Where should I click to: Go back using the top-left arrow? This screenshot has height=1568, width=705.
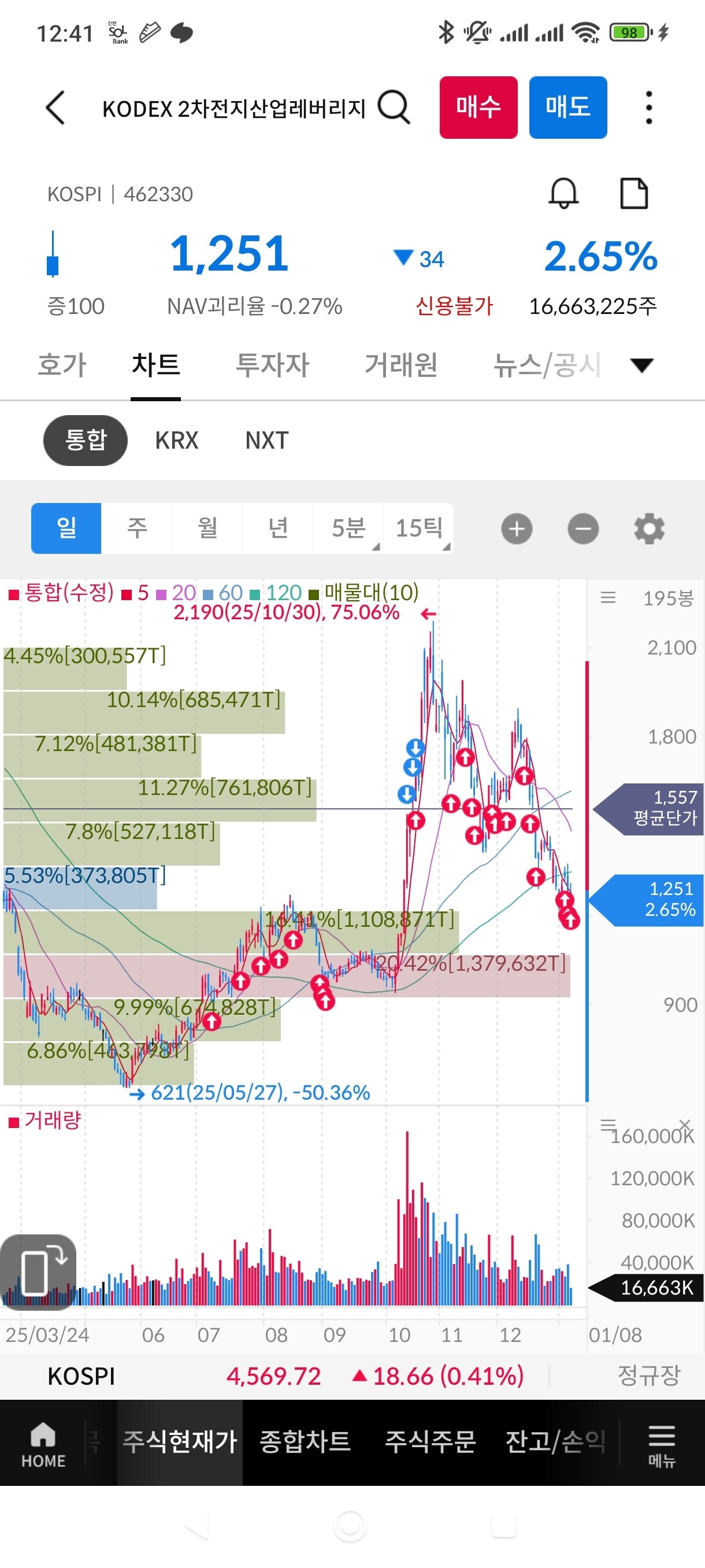coord(55,108)
